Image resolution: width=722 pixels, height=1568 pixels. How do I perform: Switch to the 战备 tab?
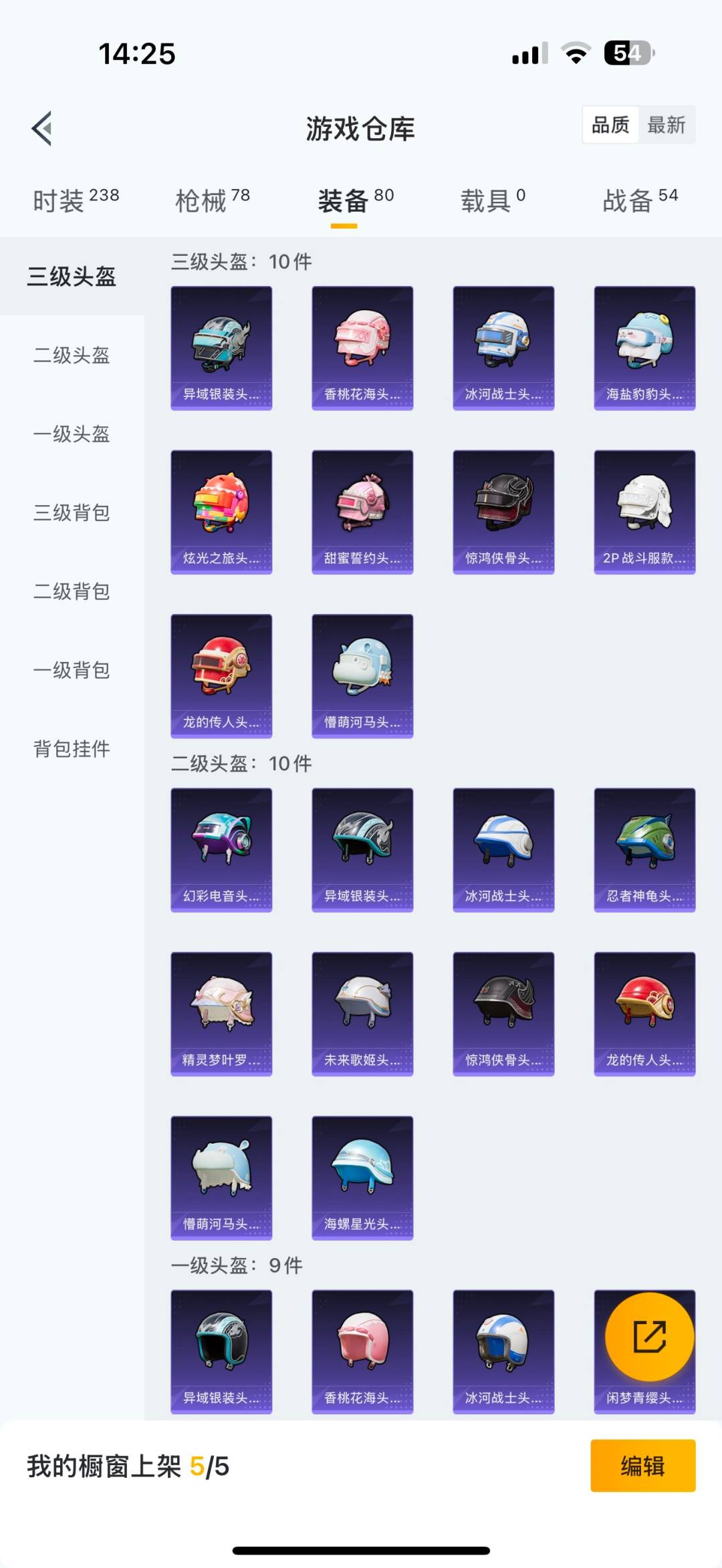[x=640, y=200]
